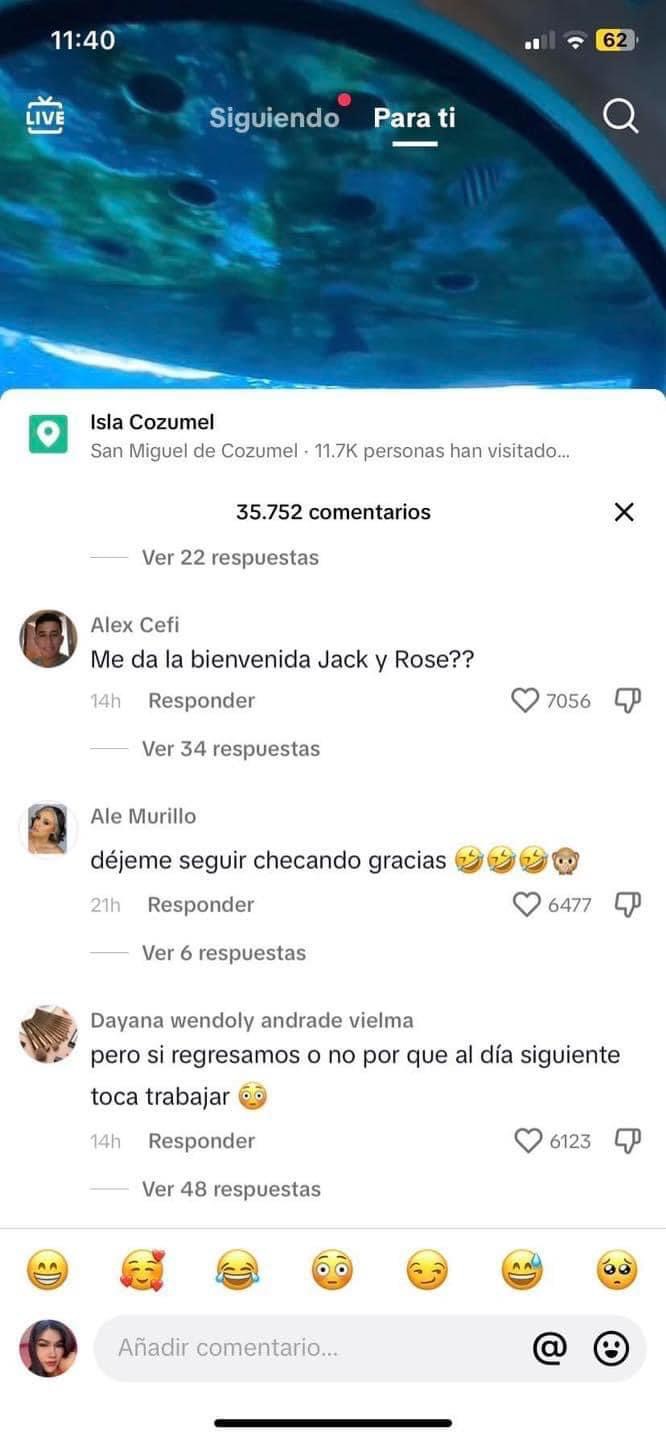Mention someone with the @ icon

point(549,1347)
